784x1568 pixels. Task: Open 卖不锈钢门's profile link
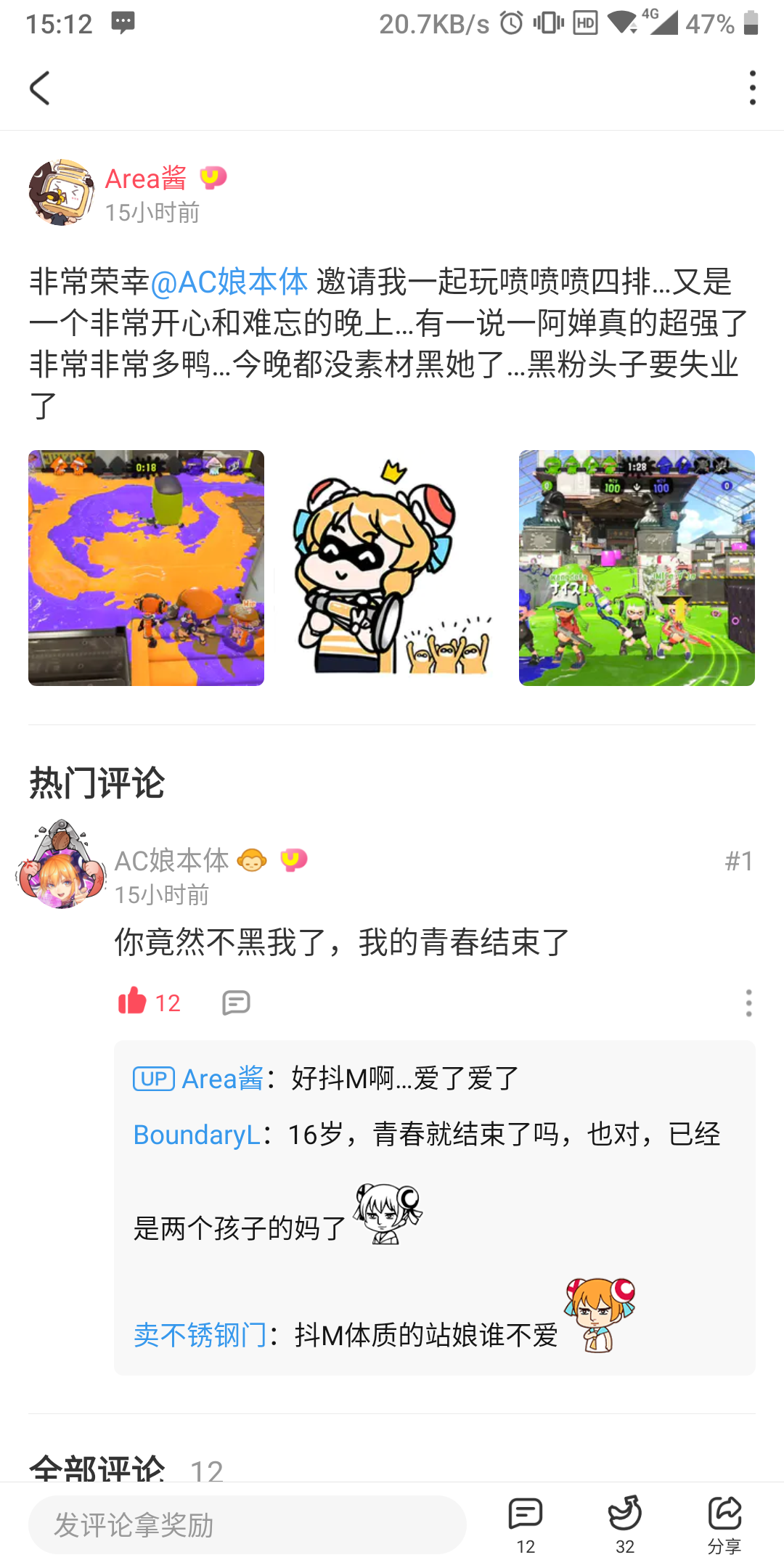(x=200, y=1335)
